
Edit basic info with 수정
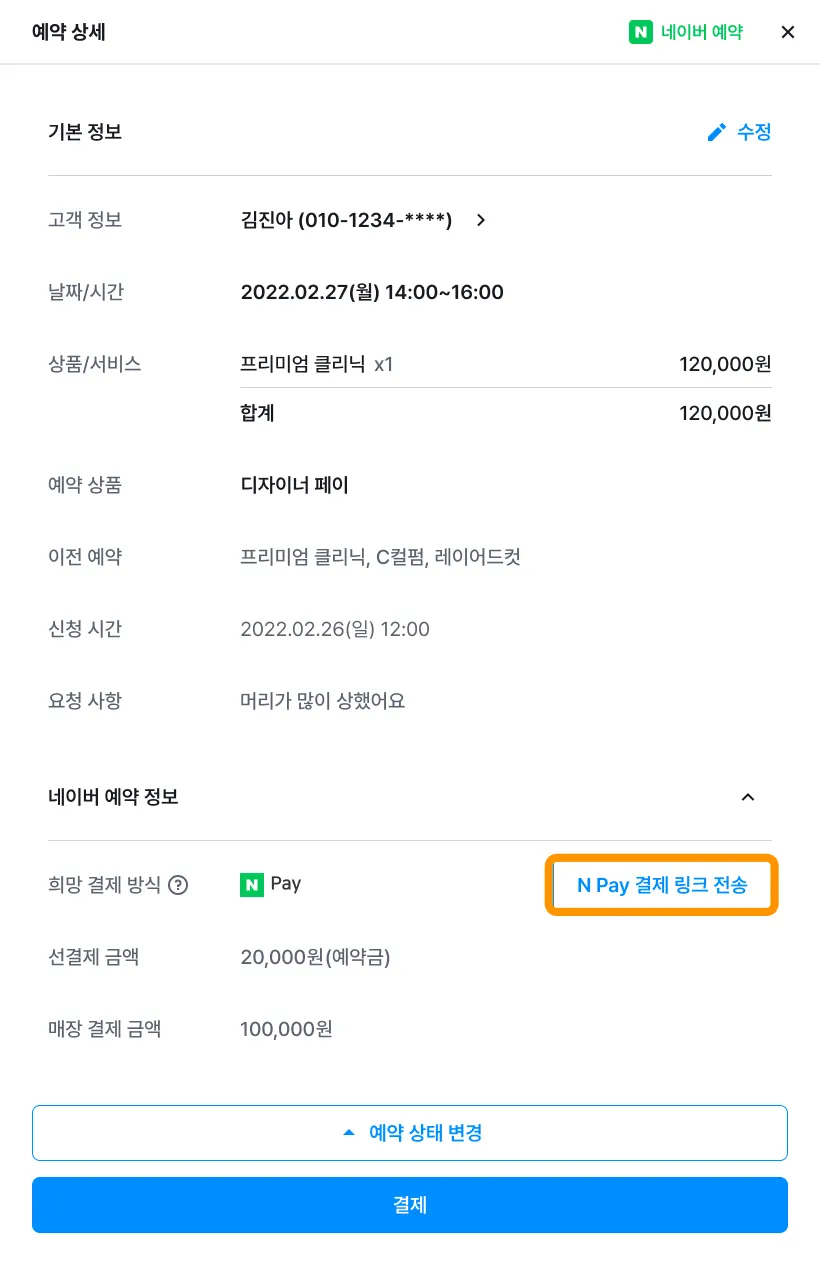739,132
